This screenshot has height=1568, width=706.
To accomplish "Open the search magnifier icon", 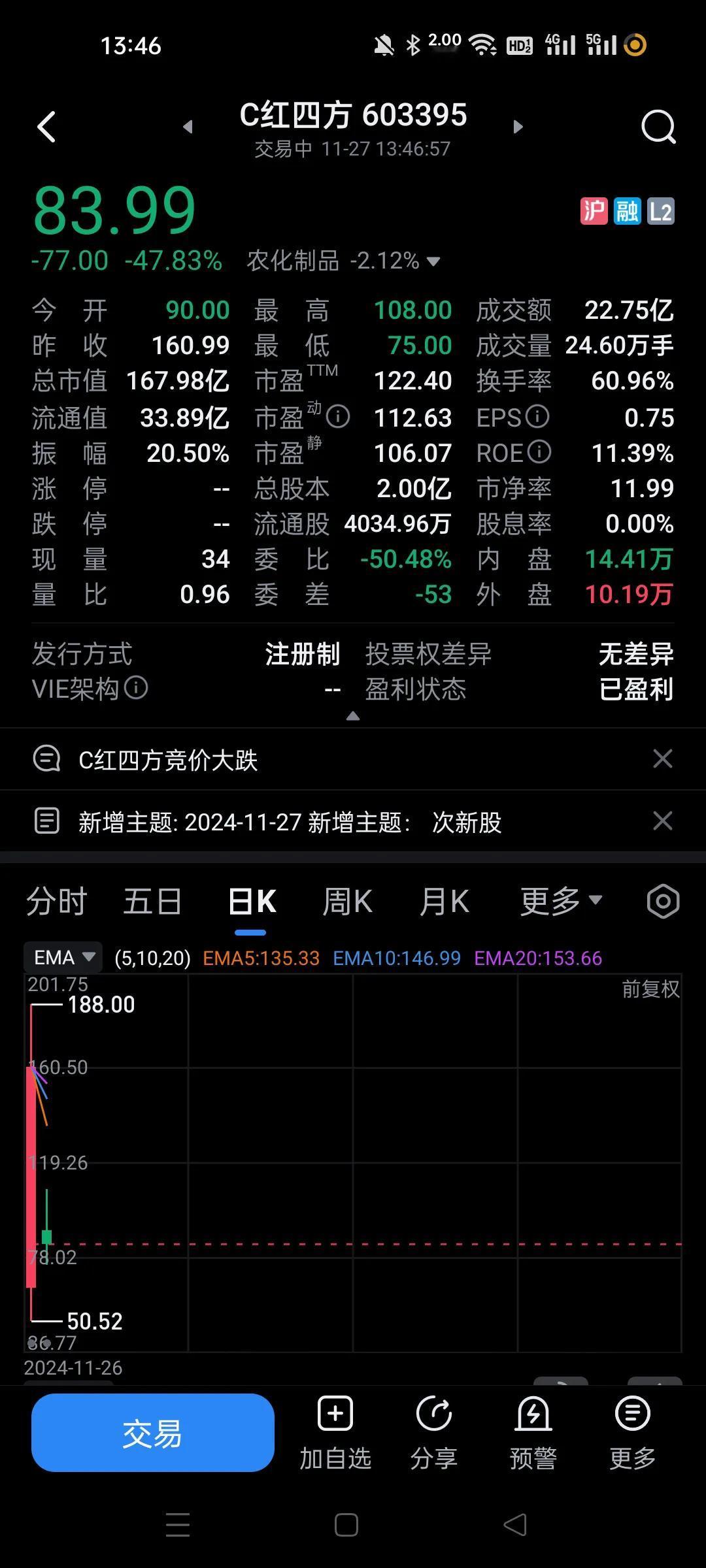I will (x=658, y=127).
